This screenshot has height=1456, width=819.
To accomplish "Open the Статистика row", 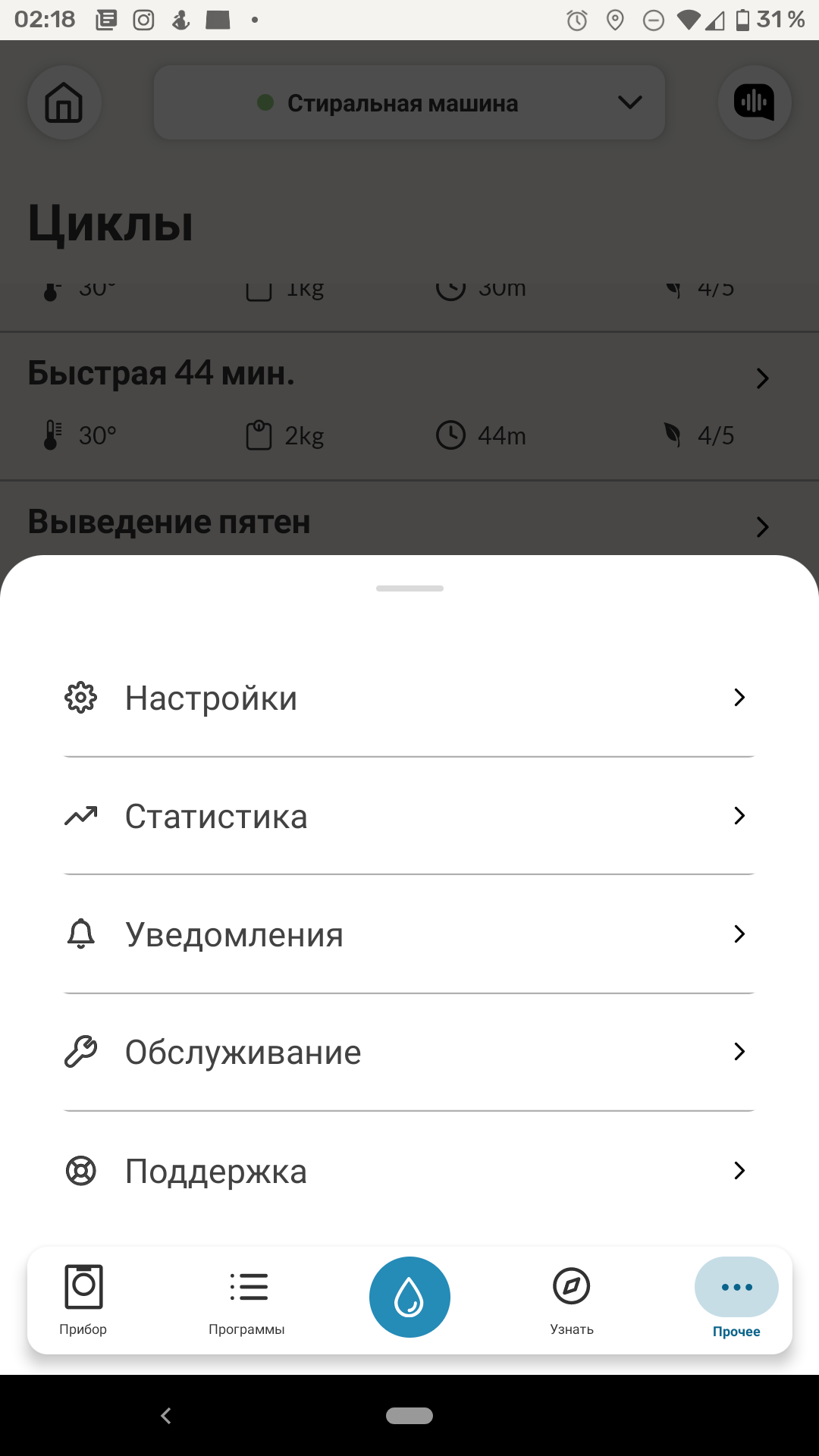I will 408,816.
